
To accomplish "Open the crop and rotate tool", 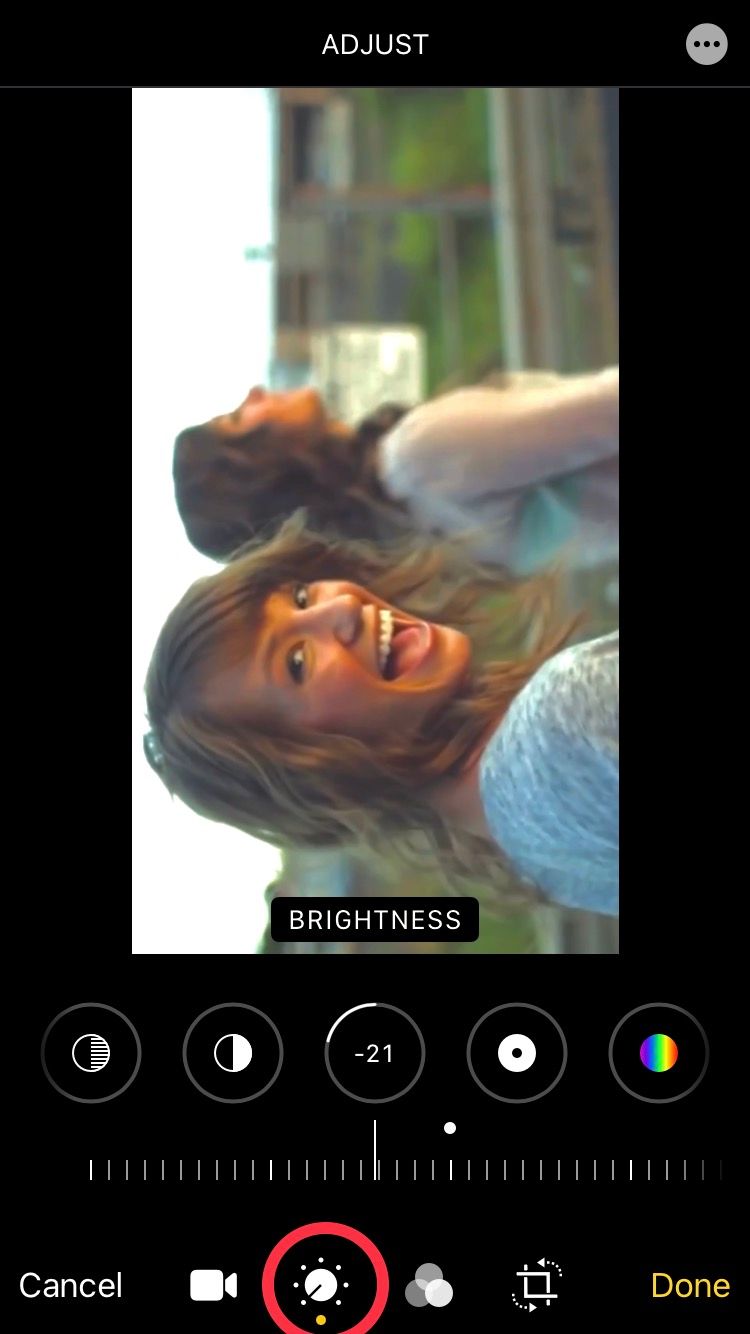I will 538,1285.
